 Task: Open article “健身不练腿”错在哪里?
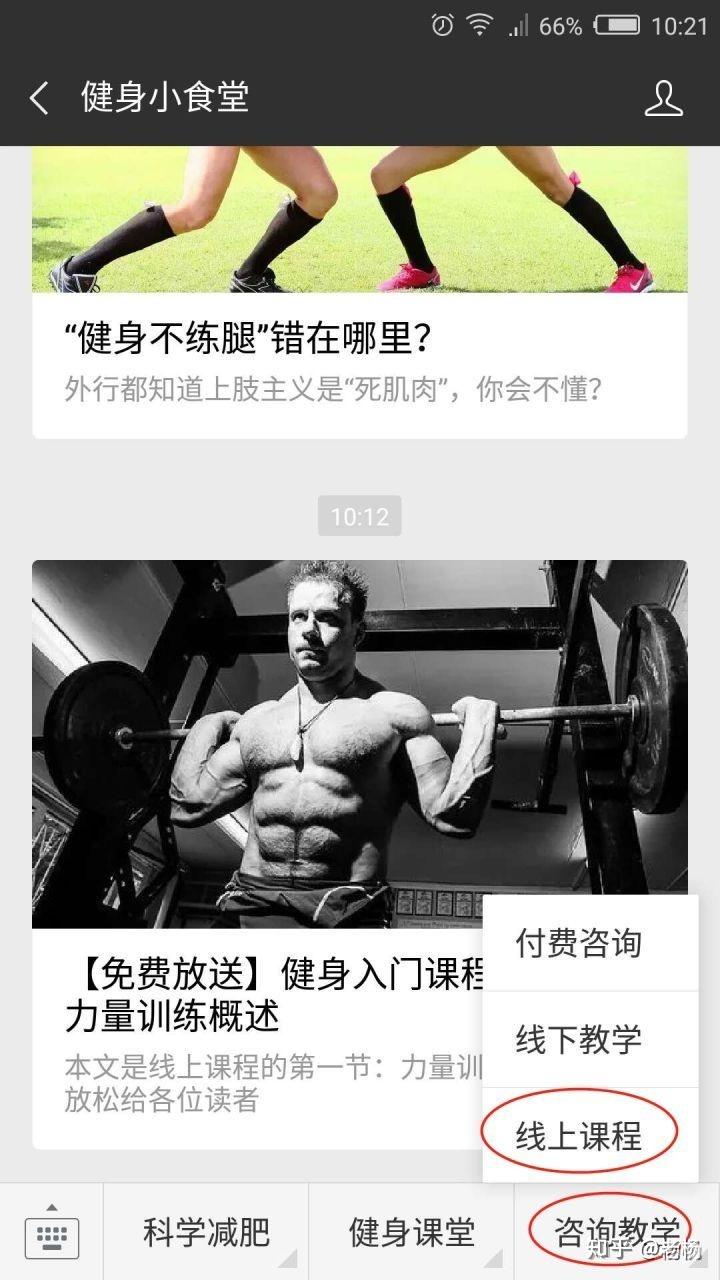pyautogui.click(x=248, y=340)
